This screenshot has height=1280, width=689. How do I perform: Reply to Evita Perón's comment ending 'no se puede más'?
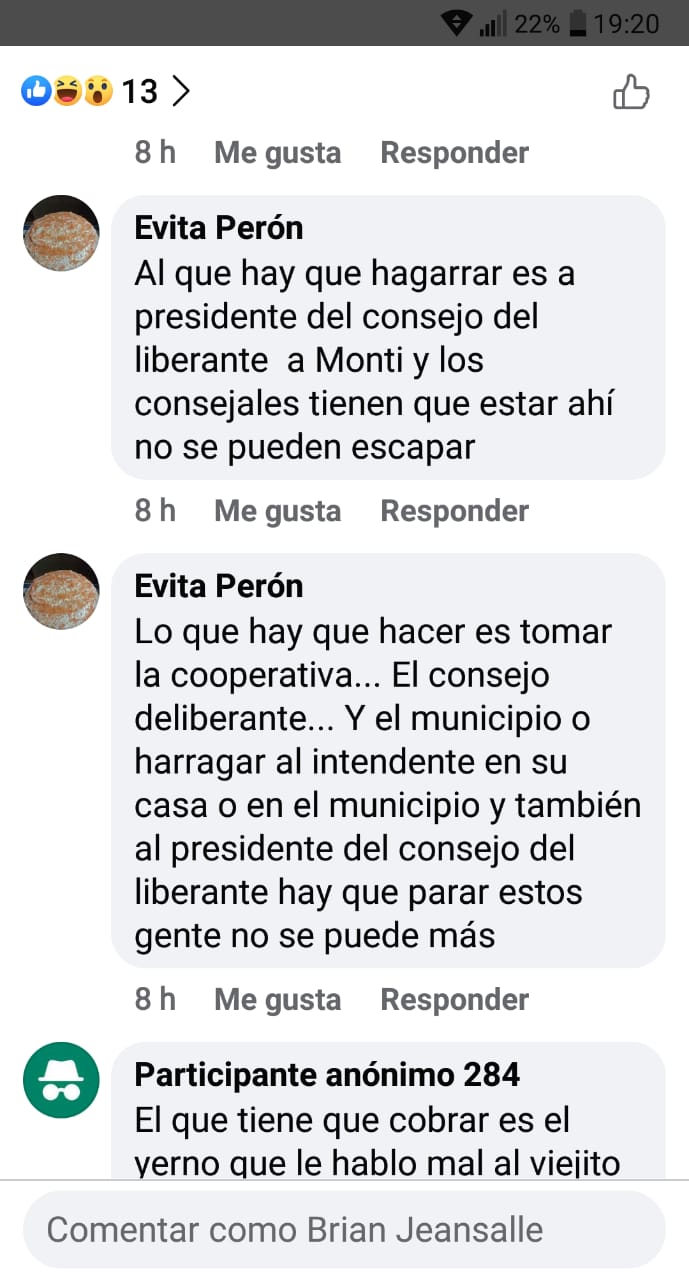(x=454, y=999)
